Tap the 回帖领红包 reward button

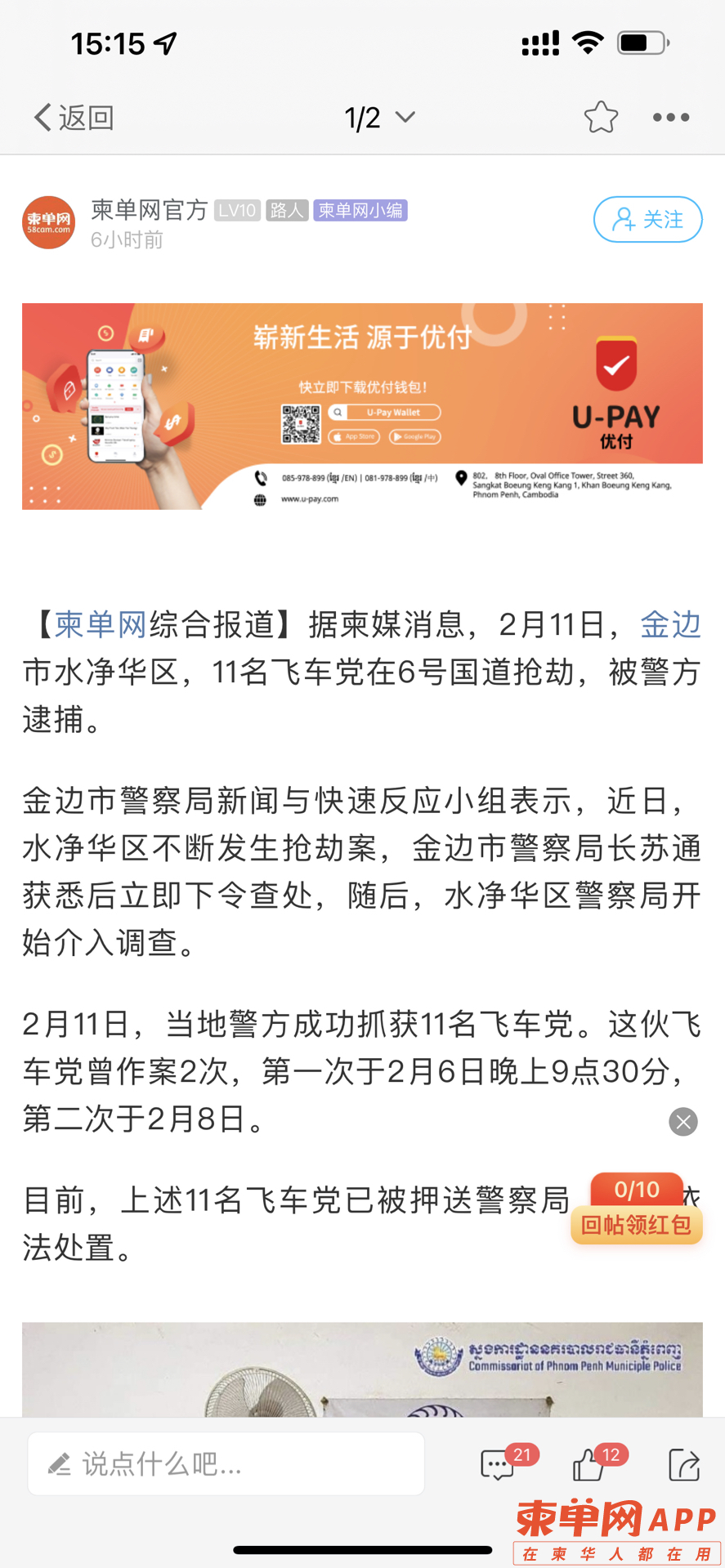click(636, 1224)
